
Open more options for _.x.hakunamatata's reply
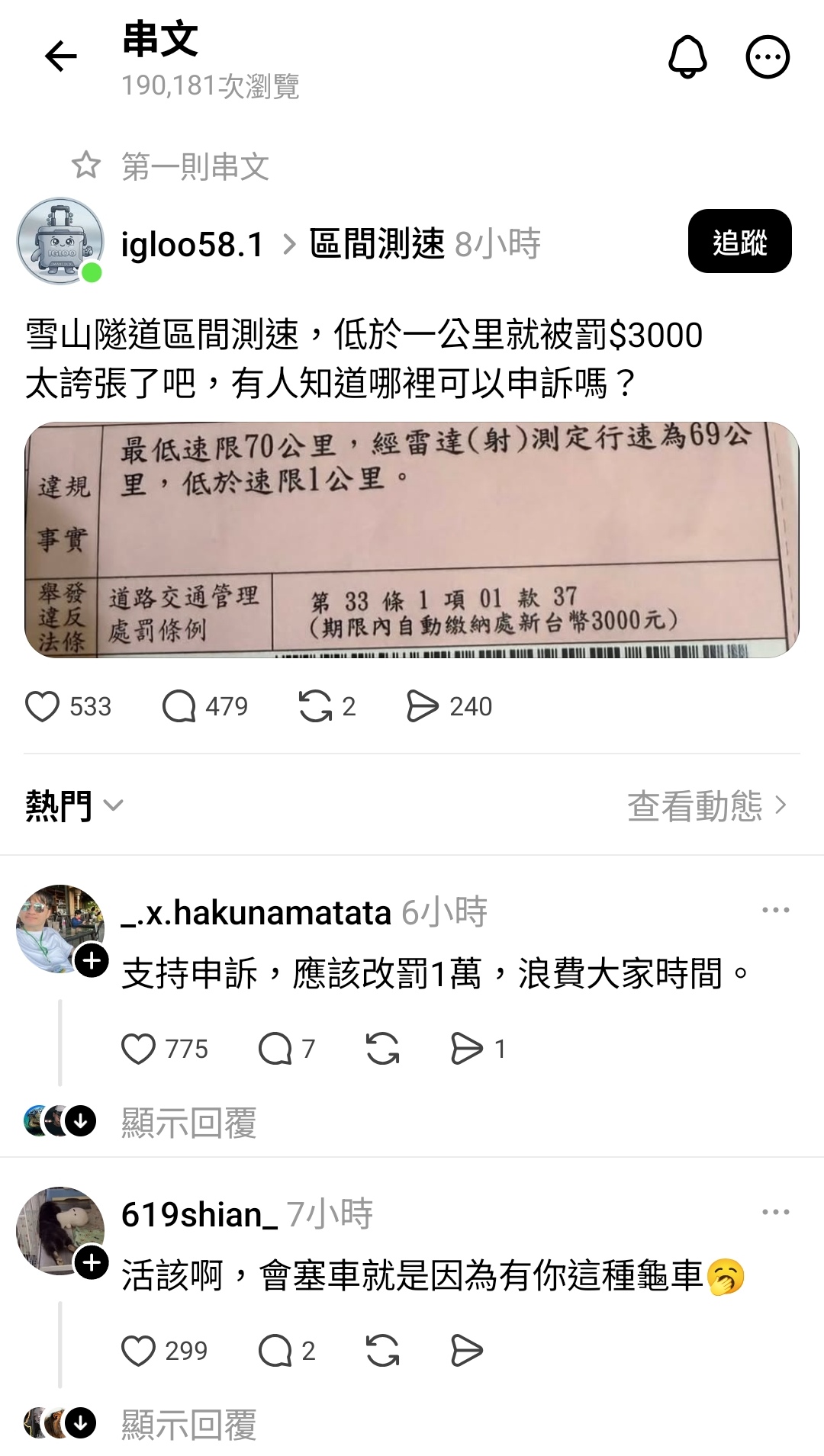pos(775,910)
